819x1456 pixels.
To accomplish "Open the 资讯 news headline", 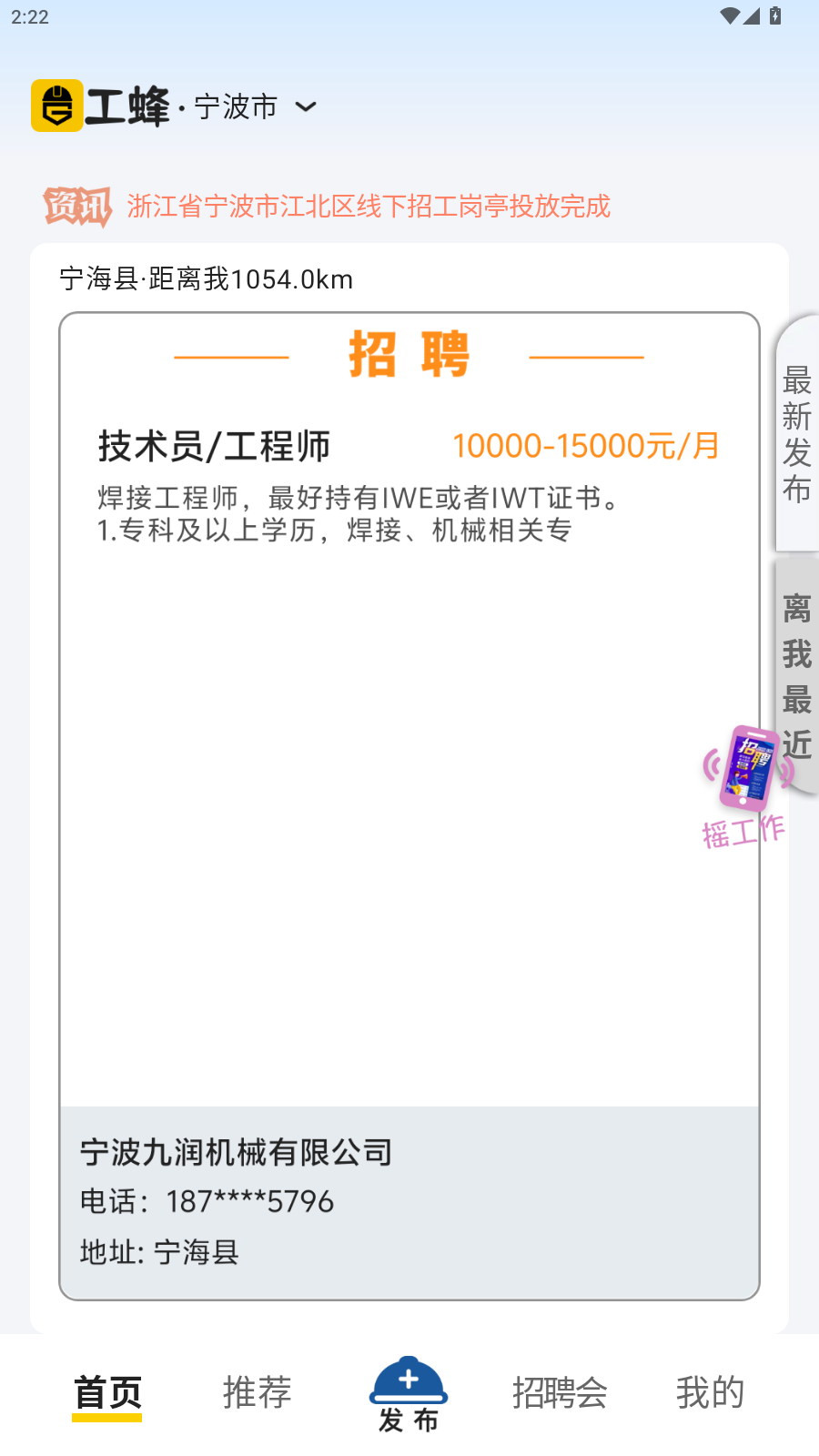I will pyautogui.click(x=368, y=207).
